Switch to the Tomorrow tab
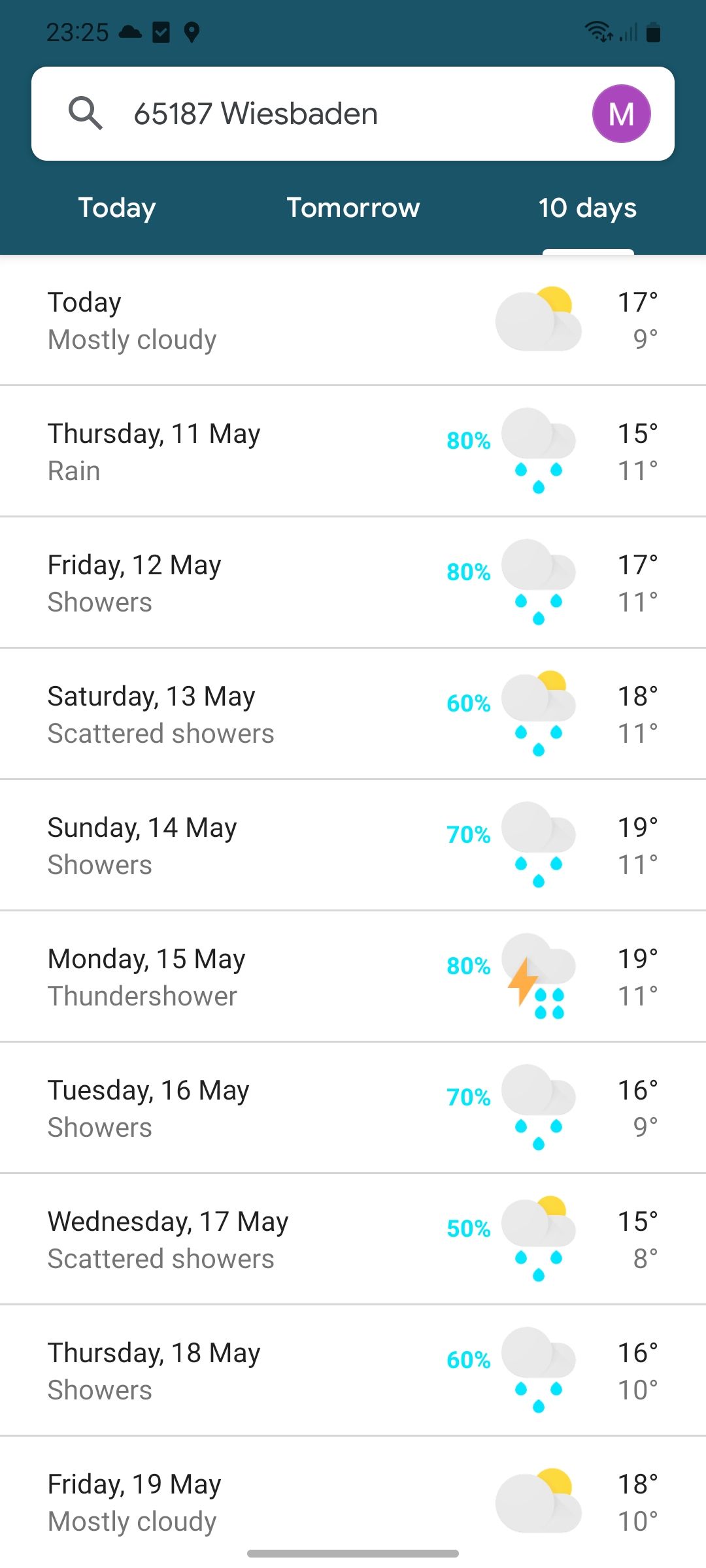Viewport: 706px width, 1568px height. pos(353,208)
